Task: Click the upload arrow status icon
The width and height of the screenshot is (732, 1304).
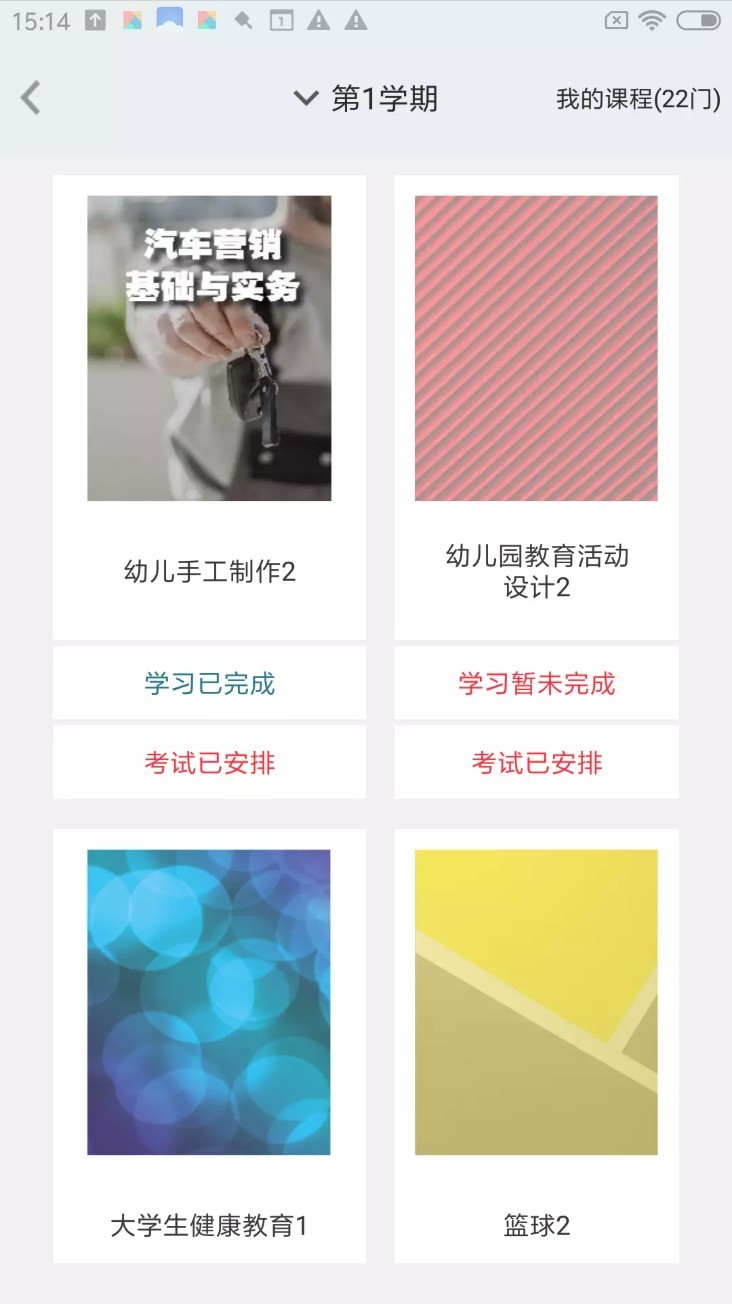Action: pyautogui.click(x=95, y=19)
